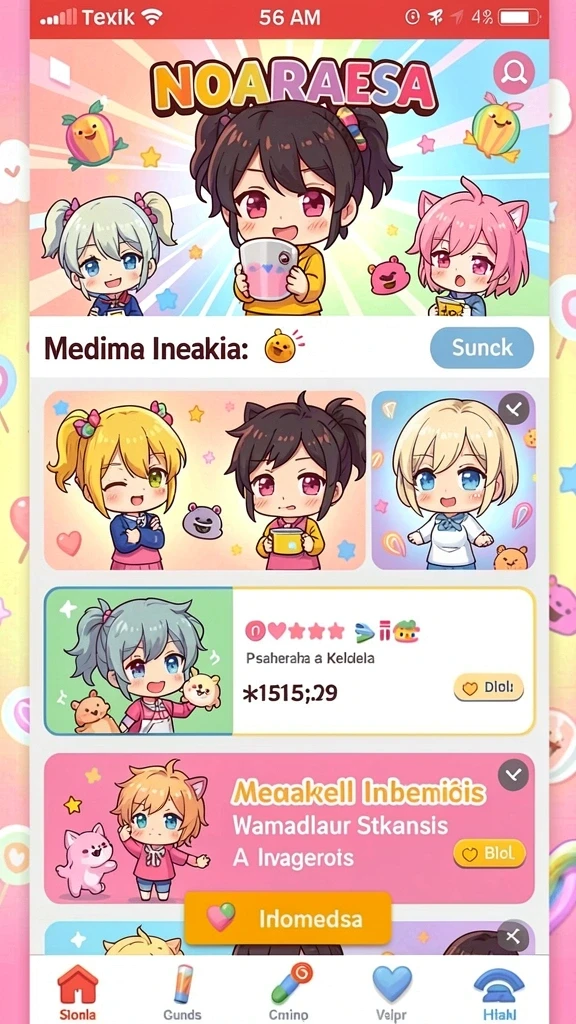The height and width of the screenshot is (1024, 576).
Task: Open the search icon on the banner
Action: [x=514, y=72]
